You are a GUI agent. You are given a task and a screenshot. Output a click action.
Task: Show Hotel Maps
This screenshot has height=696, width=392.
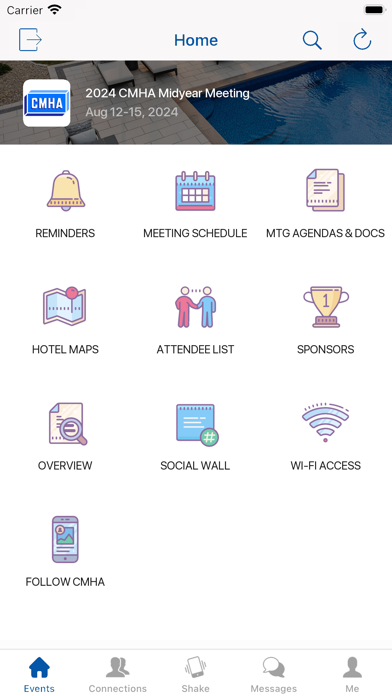point(65,320)
